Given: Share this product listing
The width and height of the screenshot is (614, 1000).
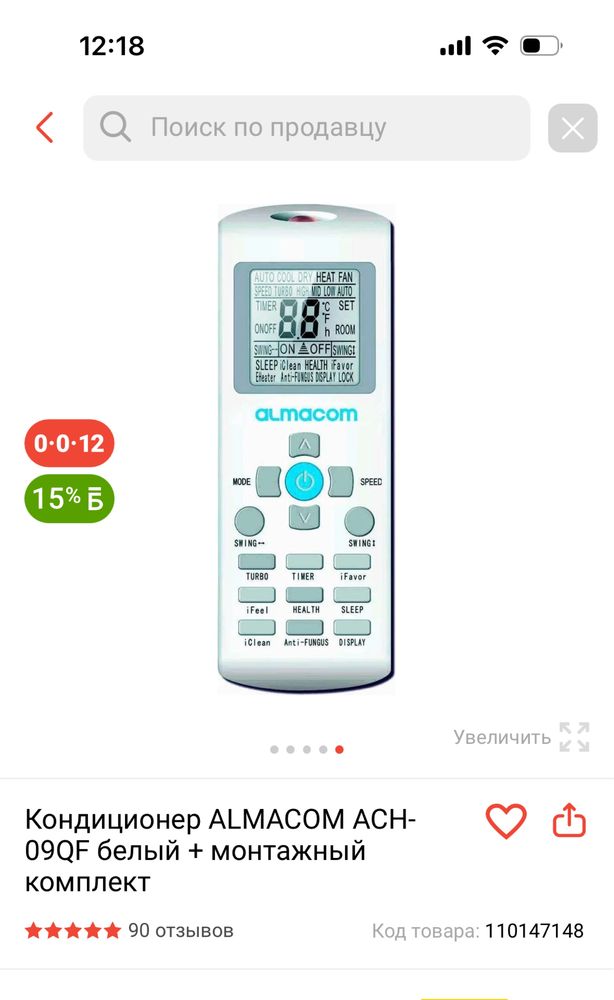Looking at the screenshot, I should point(568,821).
